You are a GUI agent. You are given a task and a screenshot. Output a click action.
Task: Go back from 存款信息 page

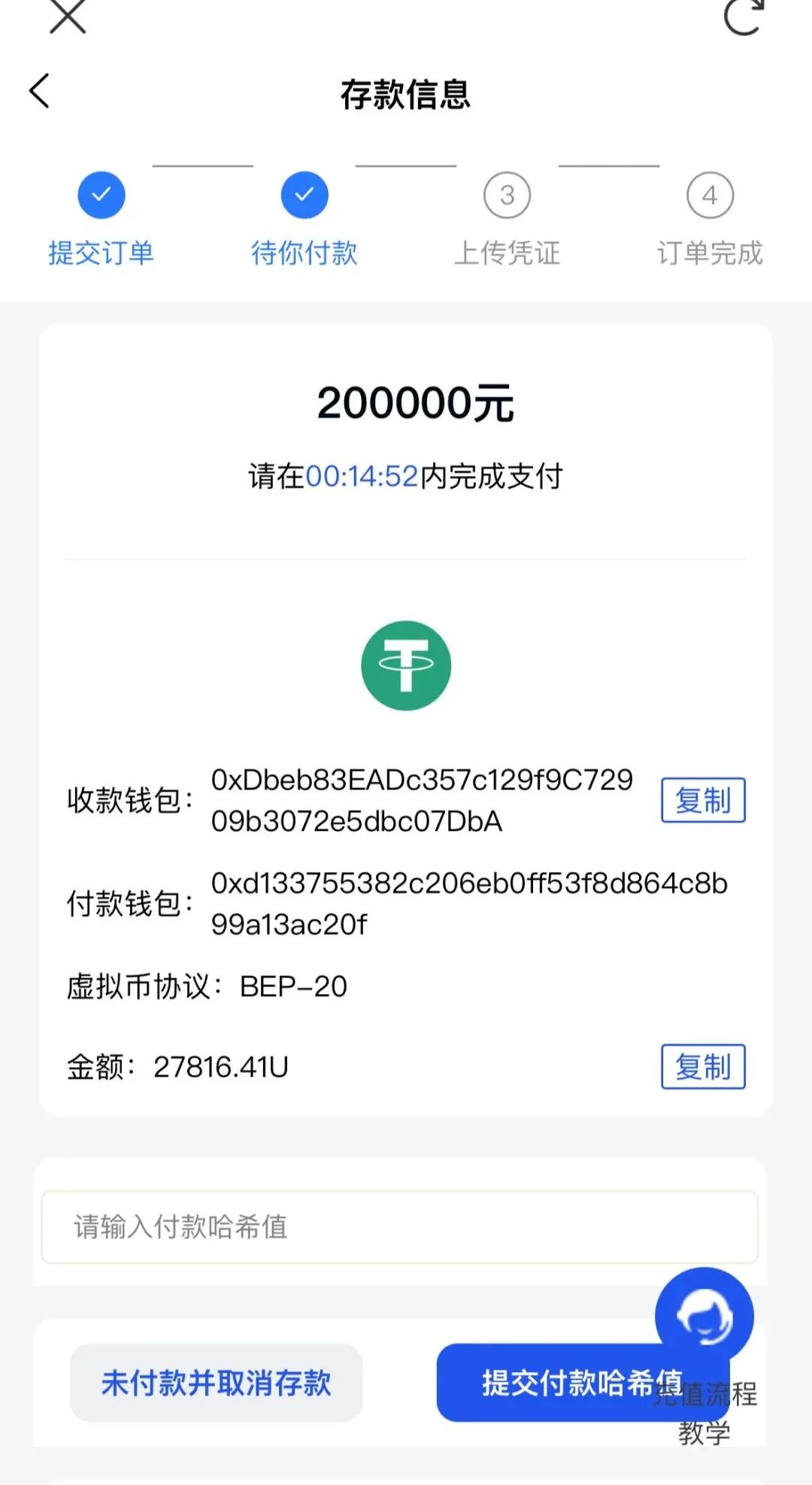(40, 92)
